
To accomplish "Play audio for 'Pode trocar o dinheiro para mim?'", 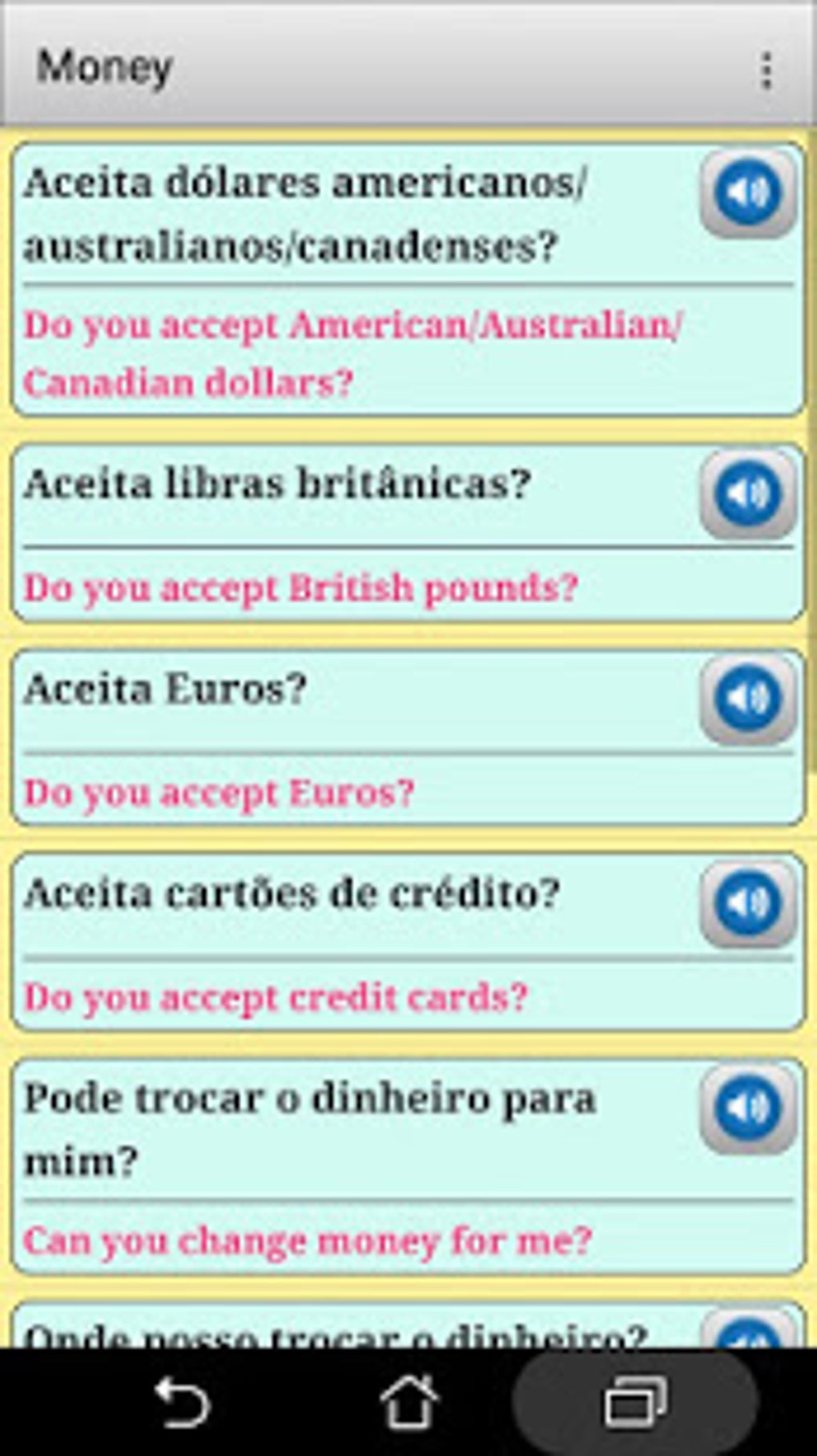I will [x=748, y=1107].
